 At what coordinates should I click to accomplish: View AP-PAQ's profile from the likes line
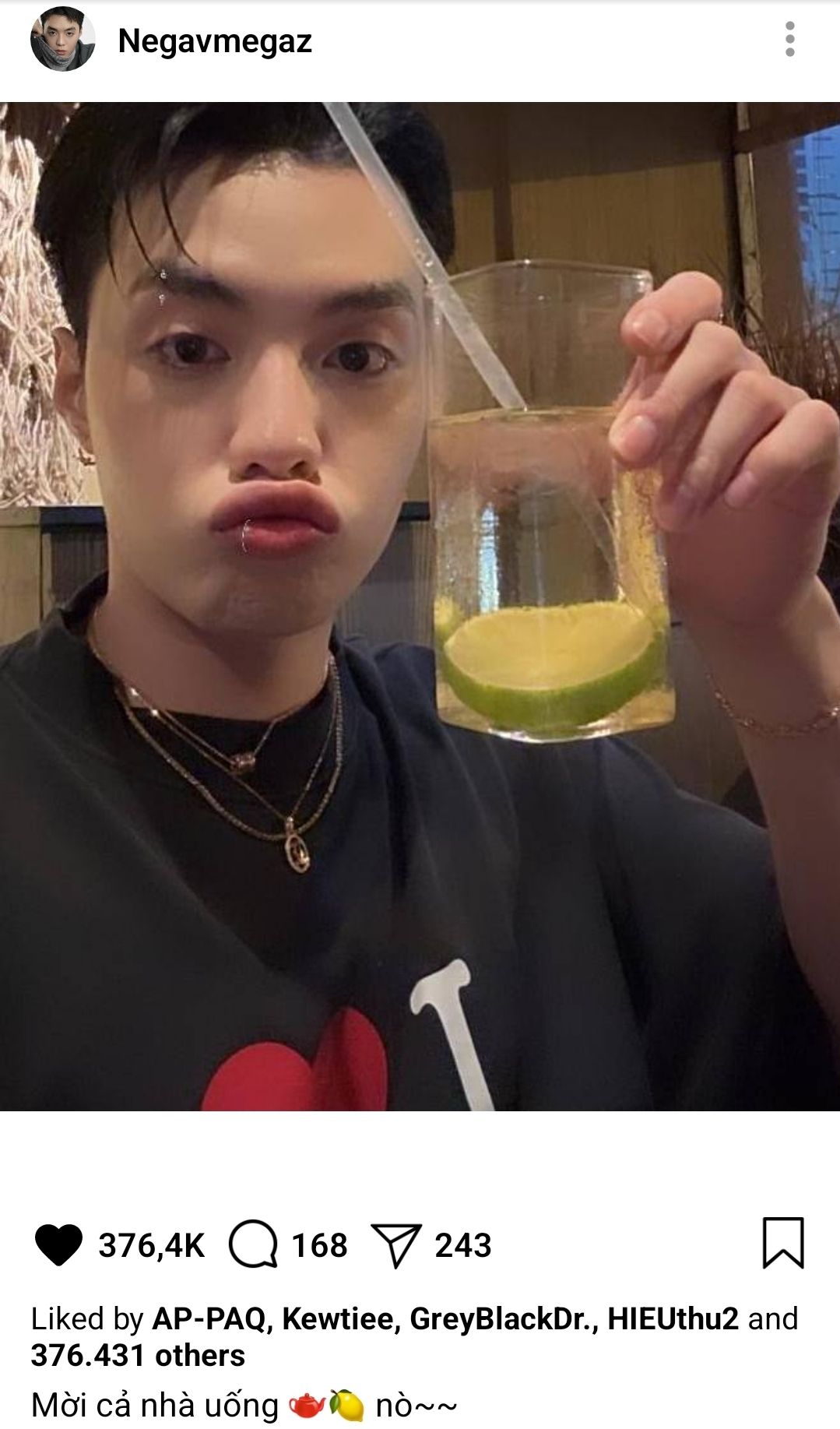tap(208, 1319)
